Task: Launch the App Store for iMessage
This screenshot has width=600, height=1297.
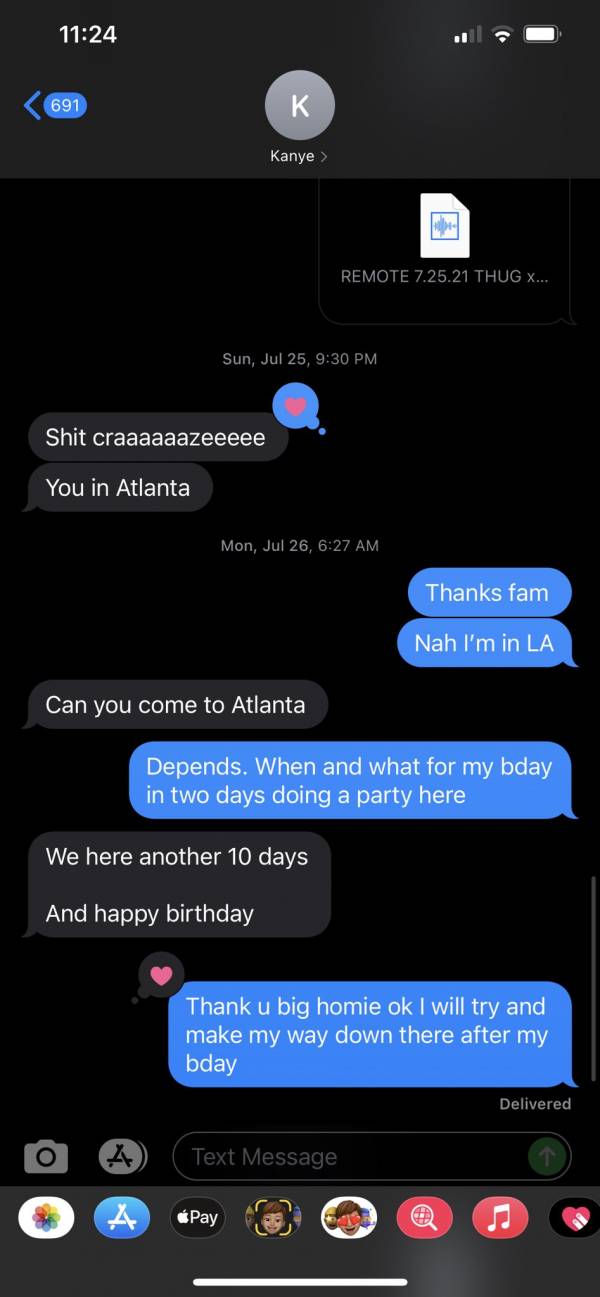Action: coord(122,1217)
